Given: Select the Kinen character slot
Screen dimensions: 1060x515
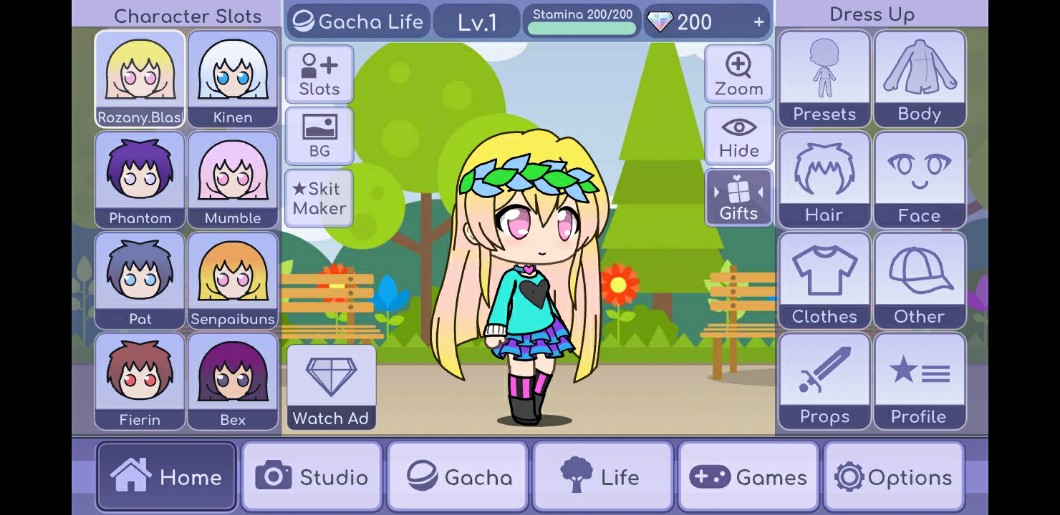Looking at the screenshot, I should click(233, 79).
